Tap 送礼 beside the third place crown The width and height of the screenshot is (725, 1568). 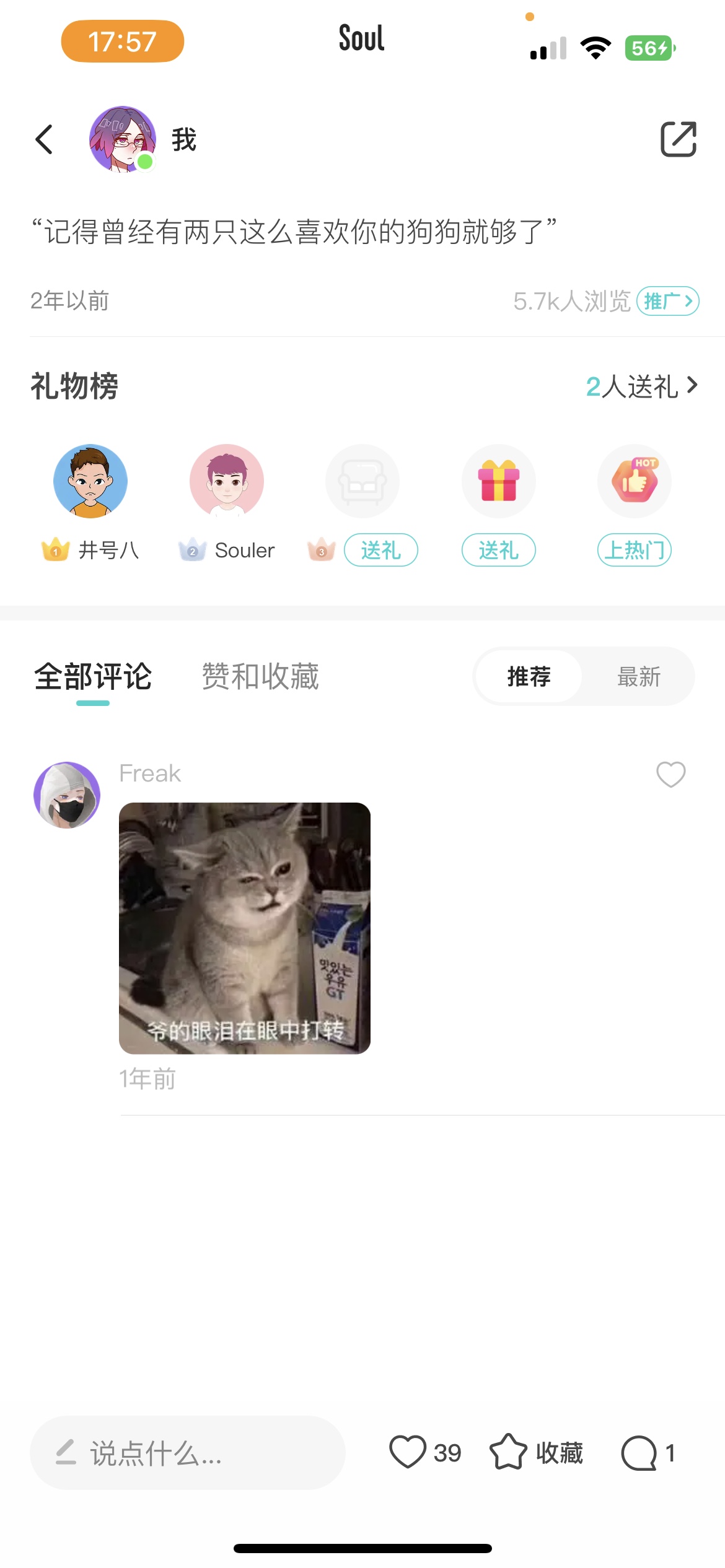point(381,550)
